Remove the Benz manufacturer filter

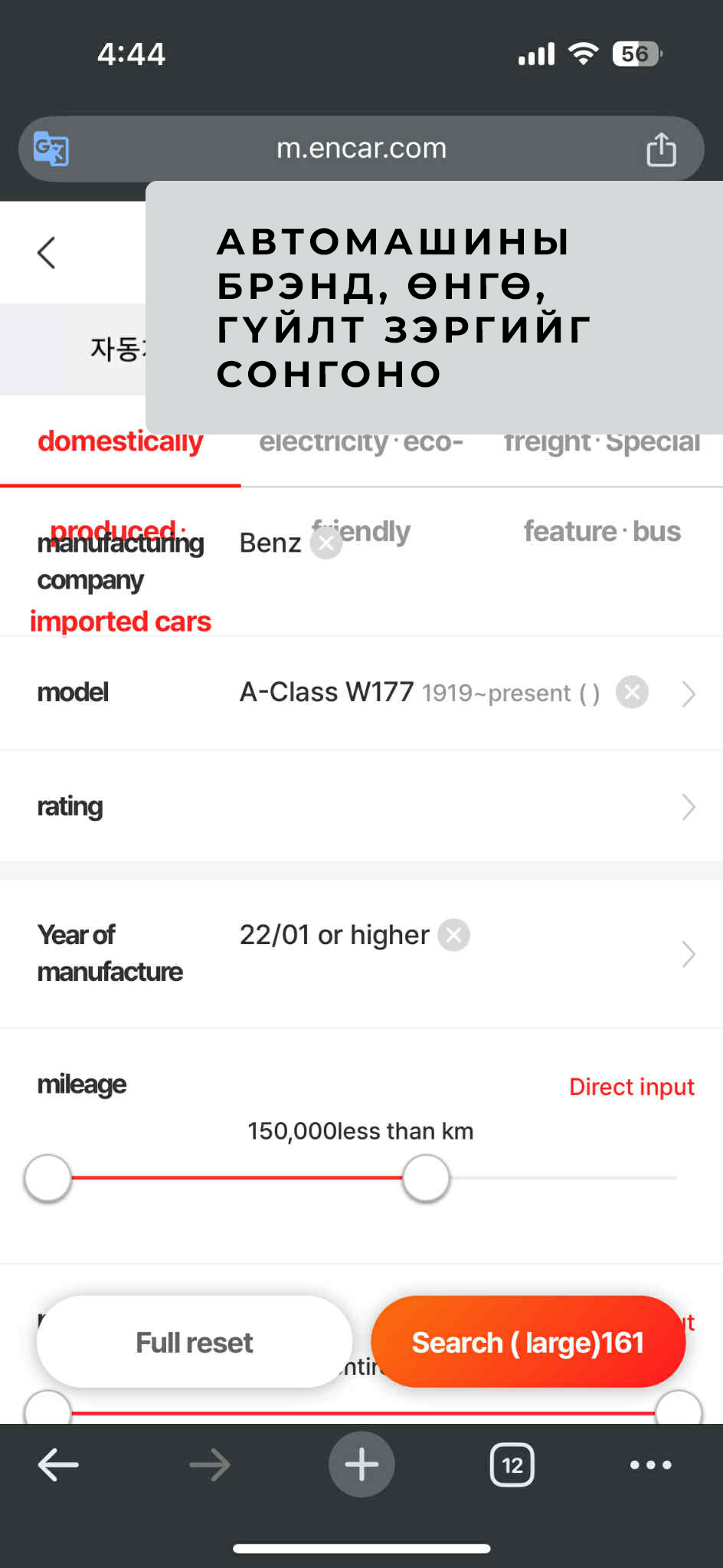point(326,543)
